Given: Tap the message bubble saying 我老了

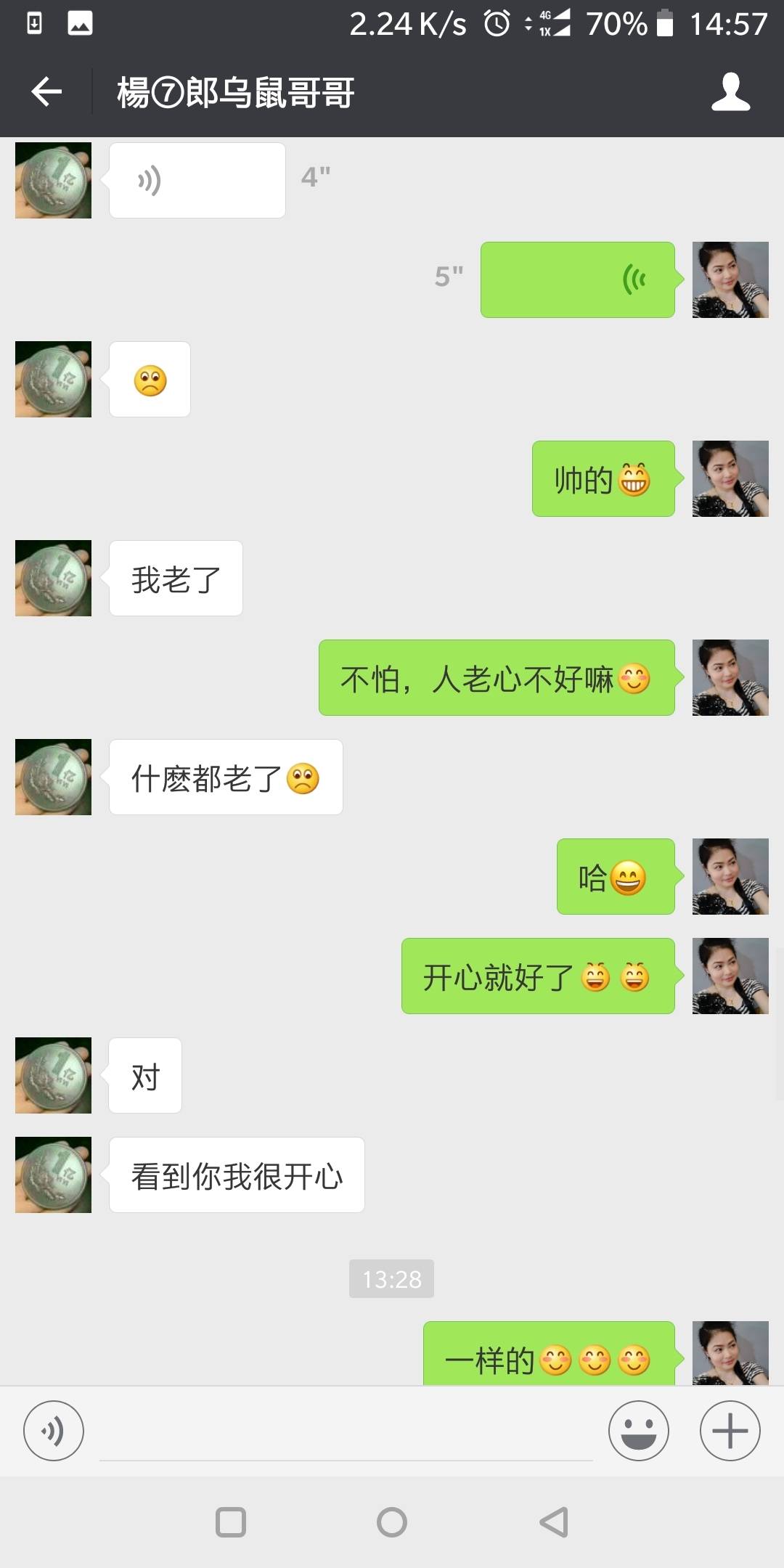Looking at the screenshot, I should (x=175, y=577).
